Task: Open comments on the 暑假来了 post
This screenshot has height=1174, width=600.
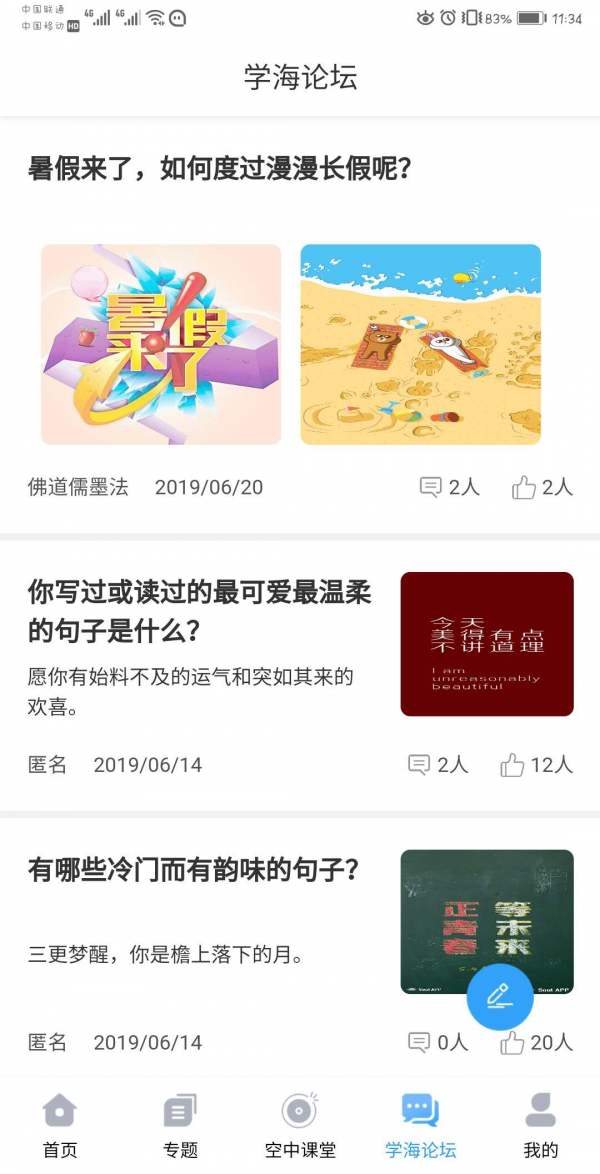Action: point(449,487)
